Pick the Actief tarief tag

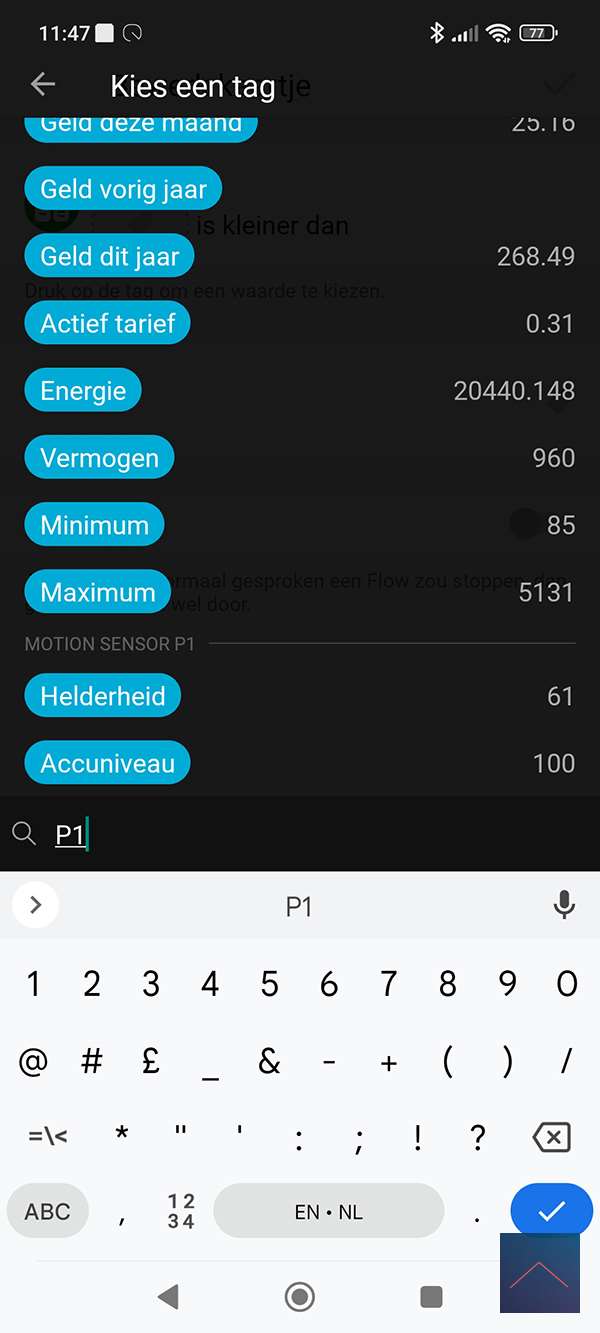[107, 323]
